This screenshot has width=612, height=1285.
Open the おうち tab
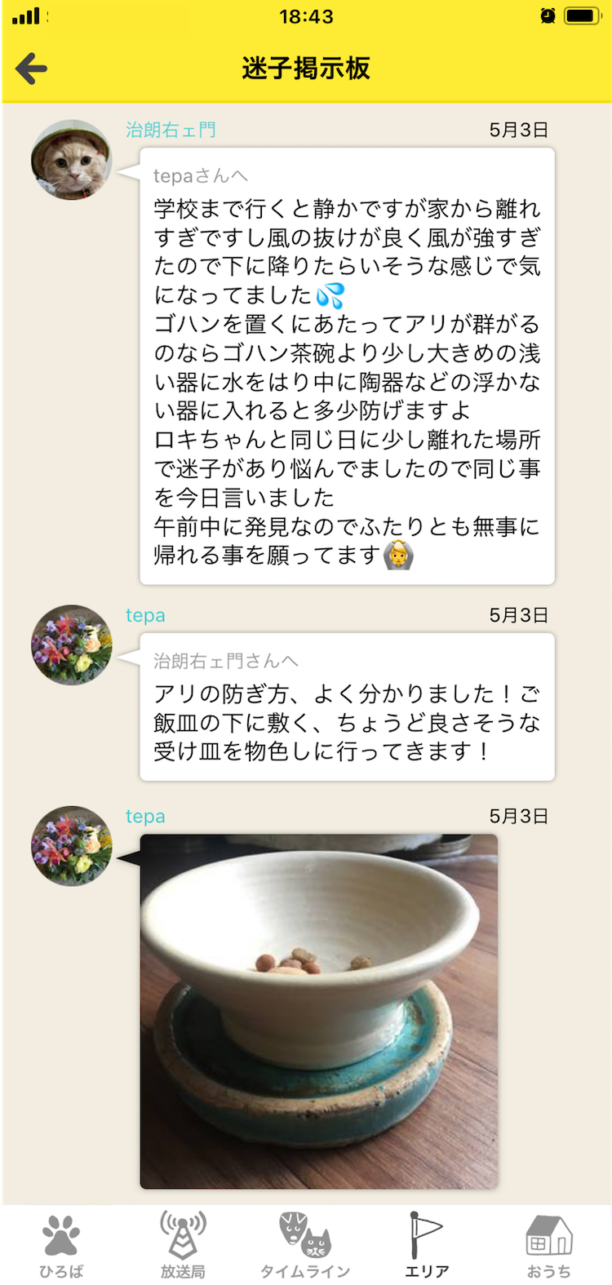point(549,1244)
